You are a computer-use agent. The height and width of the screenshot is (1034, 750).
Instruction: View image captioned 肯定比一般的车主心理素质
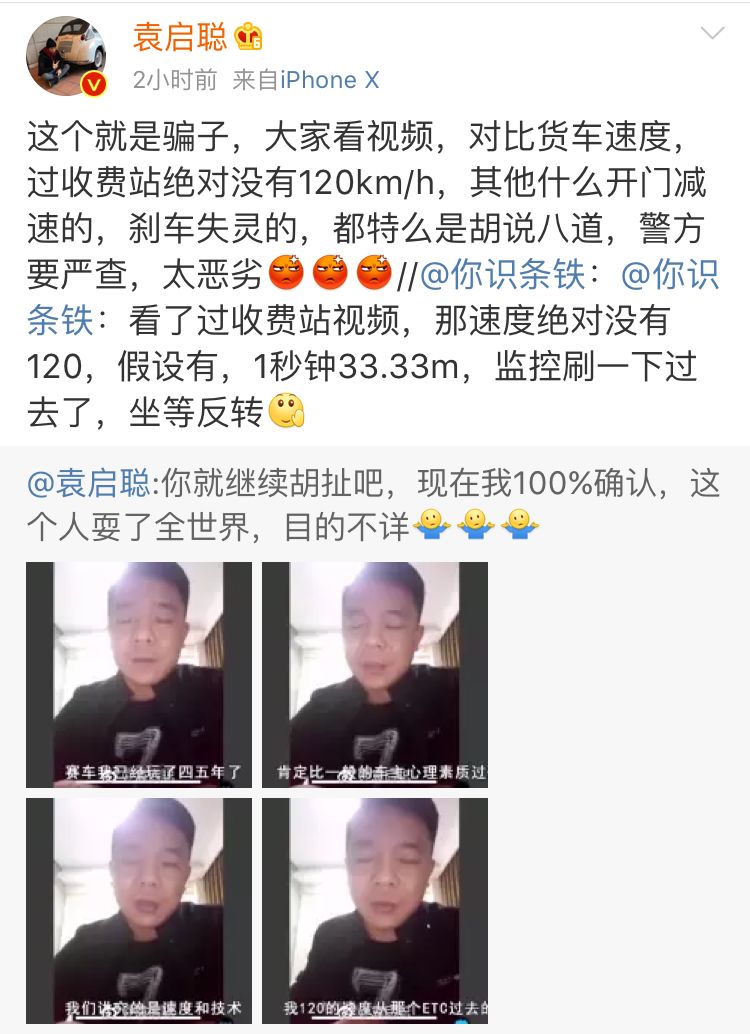375,675
